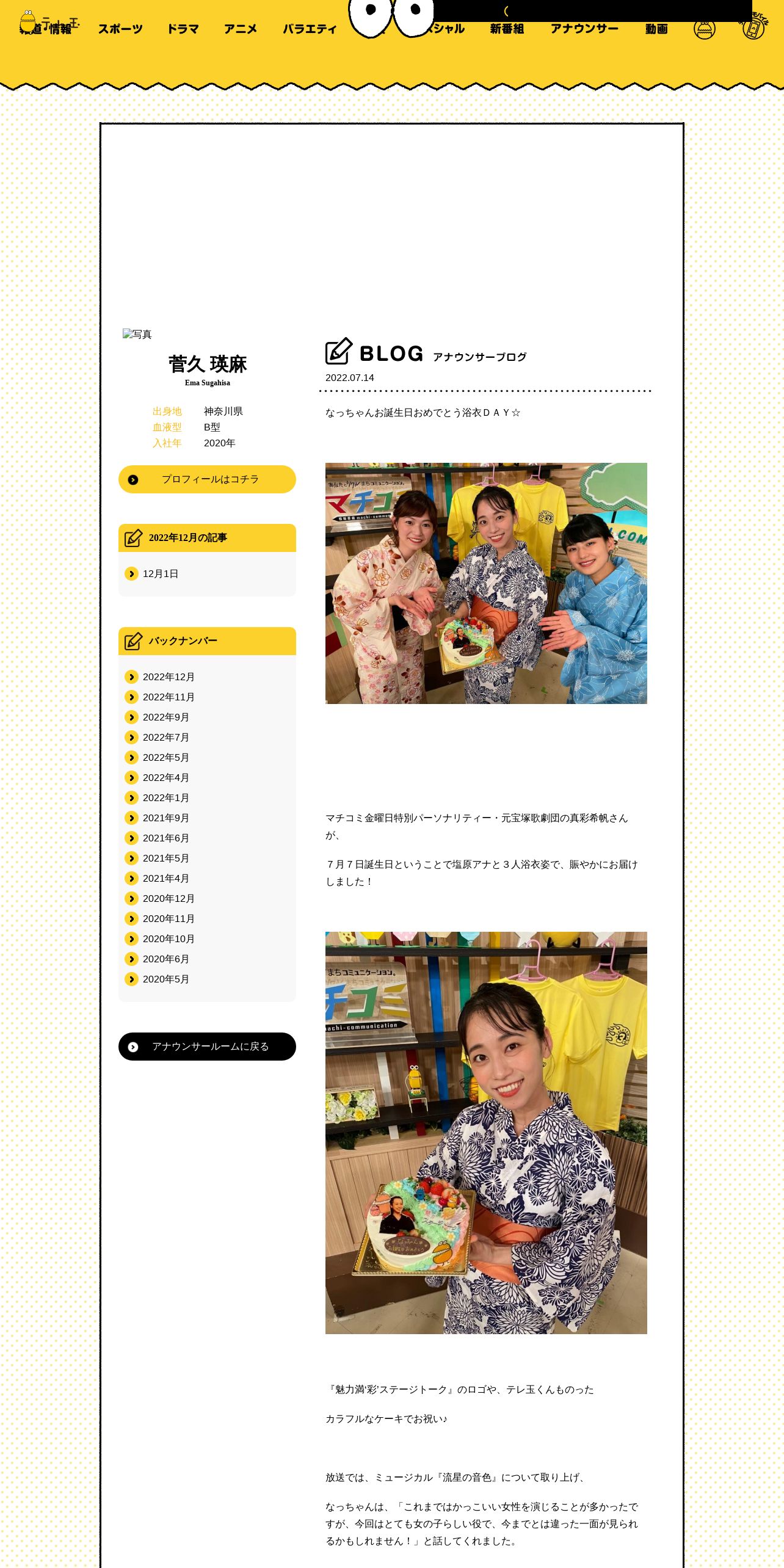Go to the ドラマ section
Screen dimensions: 784x1568
click(183, 29)
